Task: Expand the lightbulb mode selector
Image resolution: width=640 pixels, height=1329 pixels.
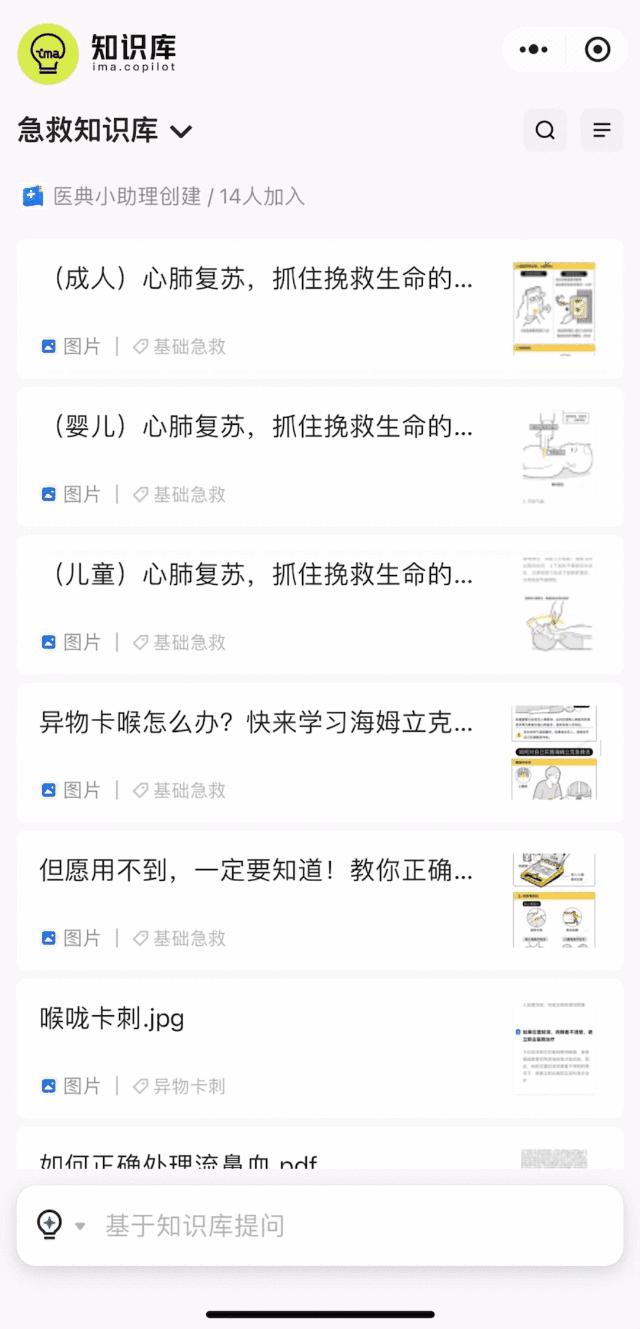Action: pyautogui.click(x=60, y=1225)
